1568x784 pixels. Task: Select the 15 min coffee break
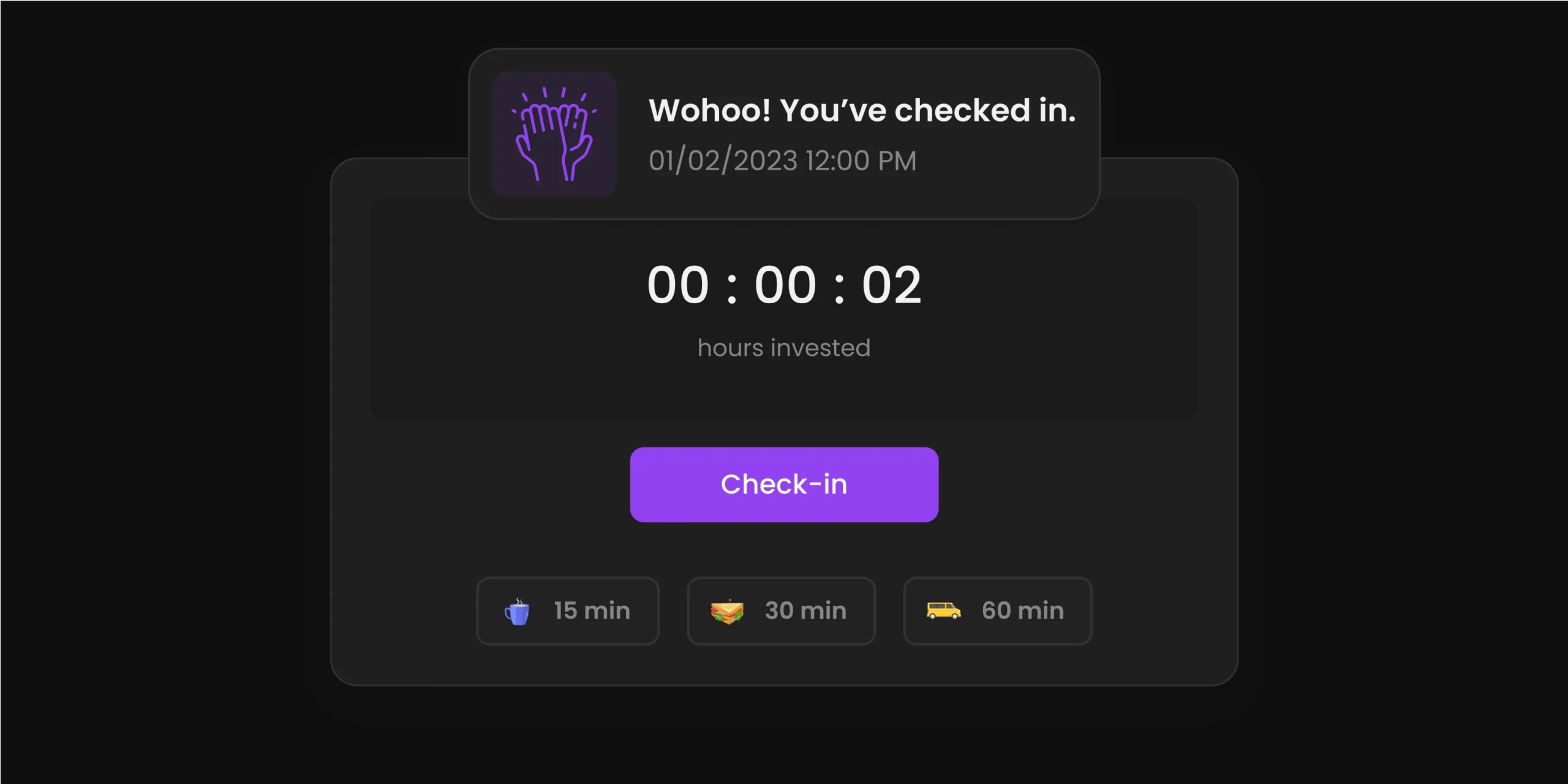point(567,611)
